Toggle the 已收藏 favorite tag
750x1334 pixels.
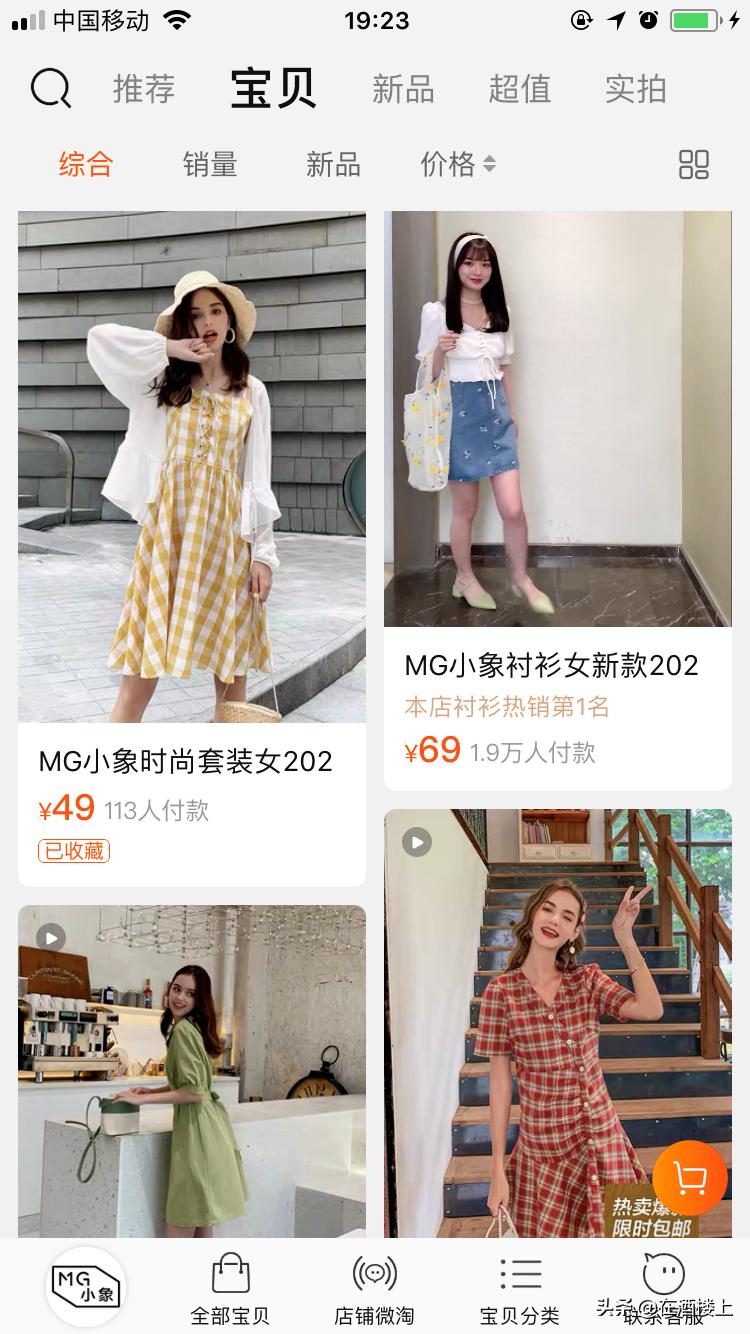click(x=73, y=851)
